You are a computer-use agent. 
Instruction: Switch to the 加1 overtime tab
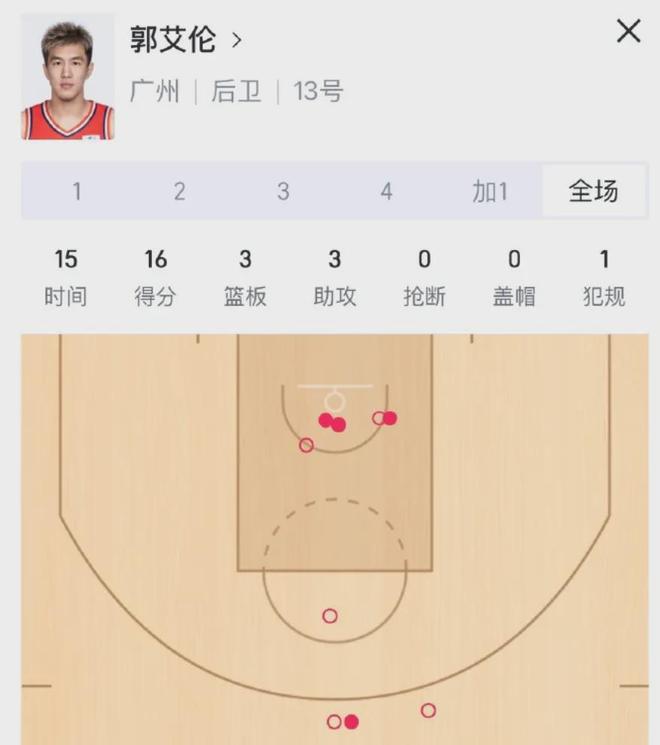(490, 191)
